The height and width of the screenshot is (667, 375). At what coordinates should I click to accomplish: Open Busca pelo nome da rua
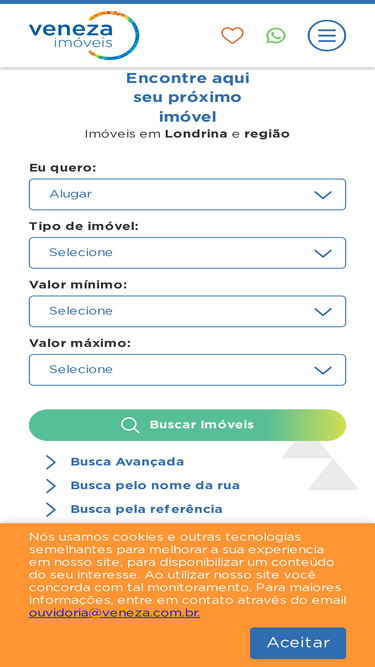(155, 485)
